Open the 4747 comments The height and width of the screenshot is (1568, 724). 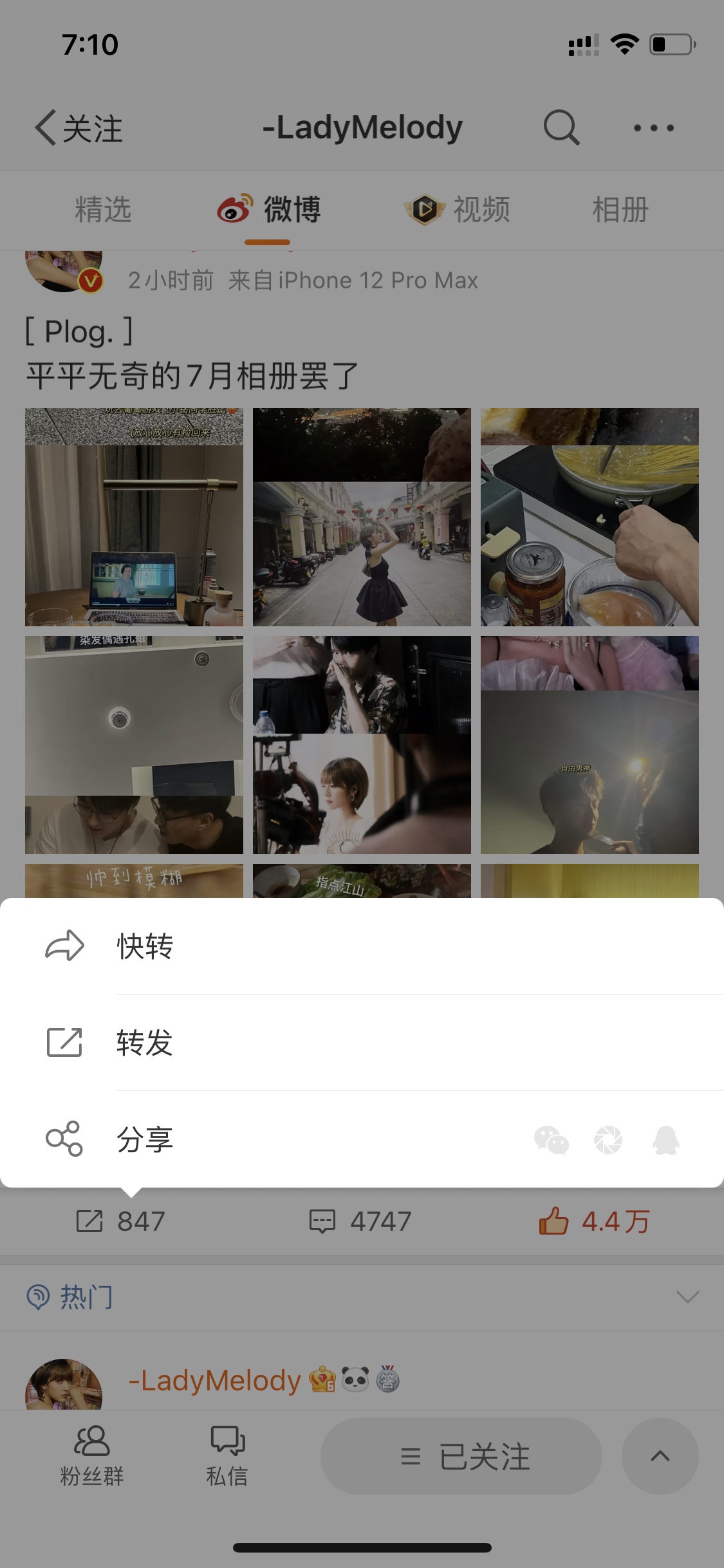tap(360, 1221)
